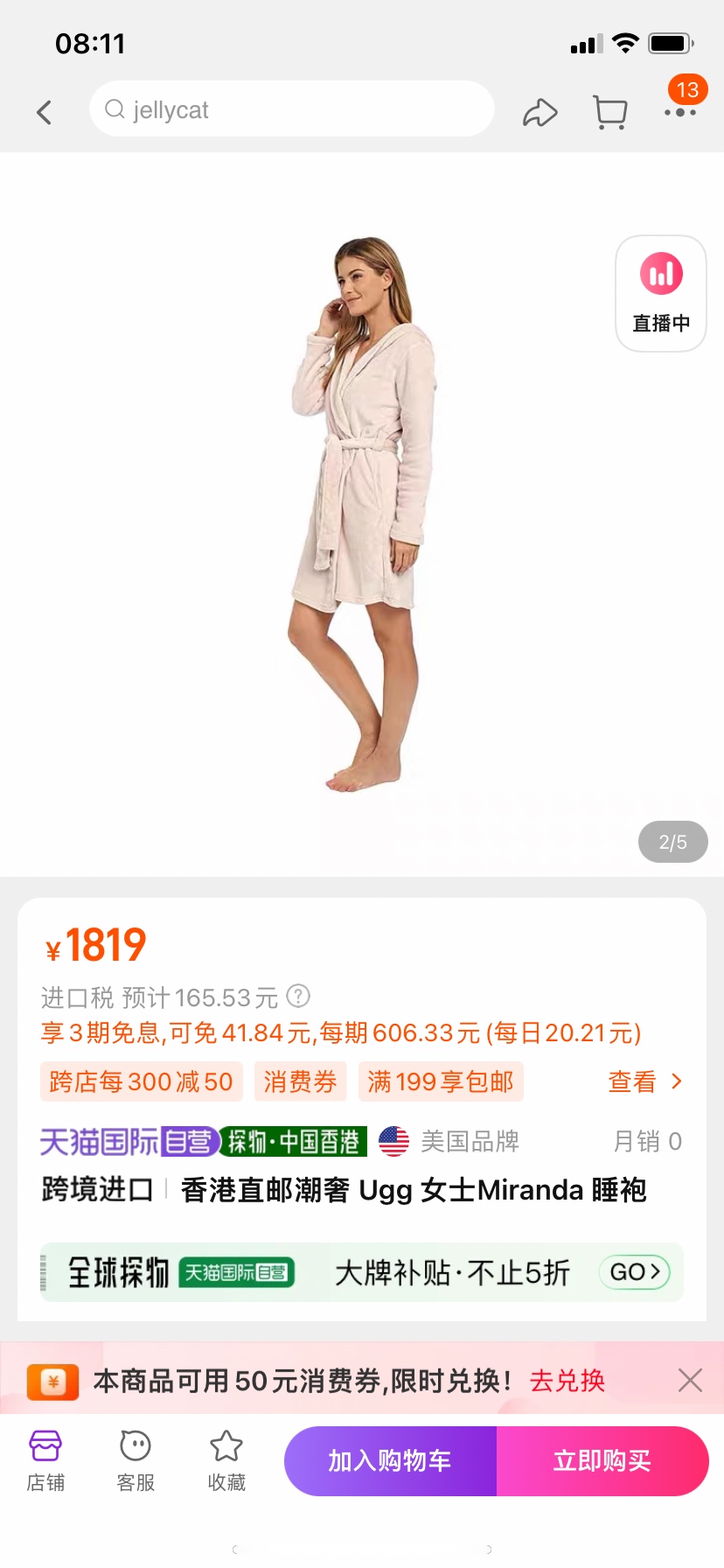Tap the jellycat search box
This screenshot has width=724, height=1568.
pos(291,109)
